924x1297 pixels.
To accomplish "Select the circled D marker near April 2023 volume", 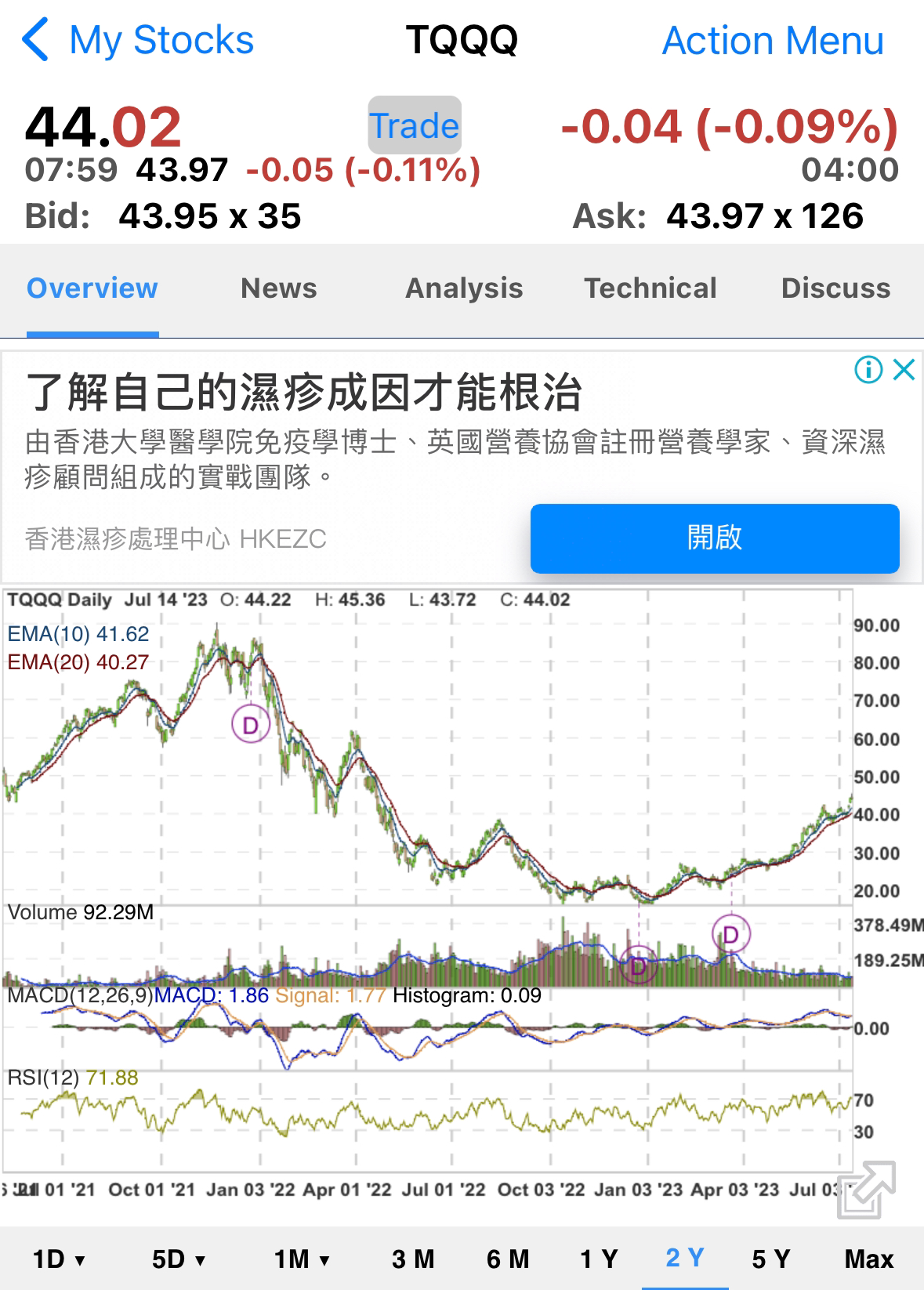I will pyautogui.click(x=731, y=933).
